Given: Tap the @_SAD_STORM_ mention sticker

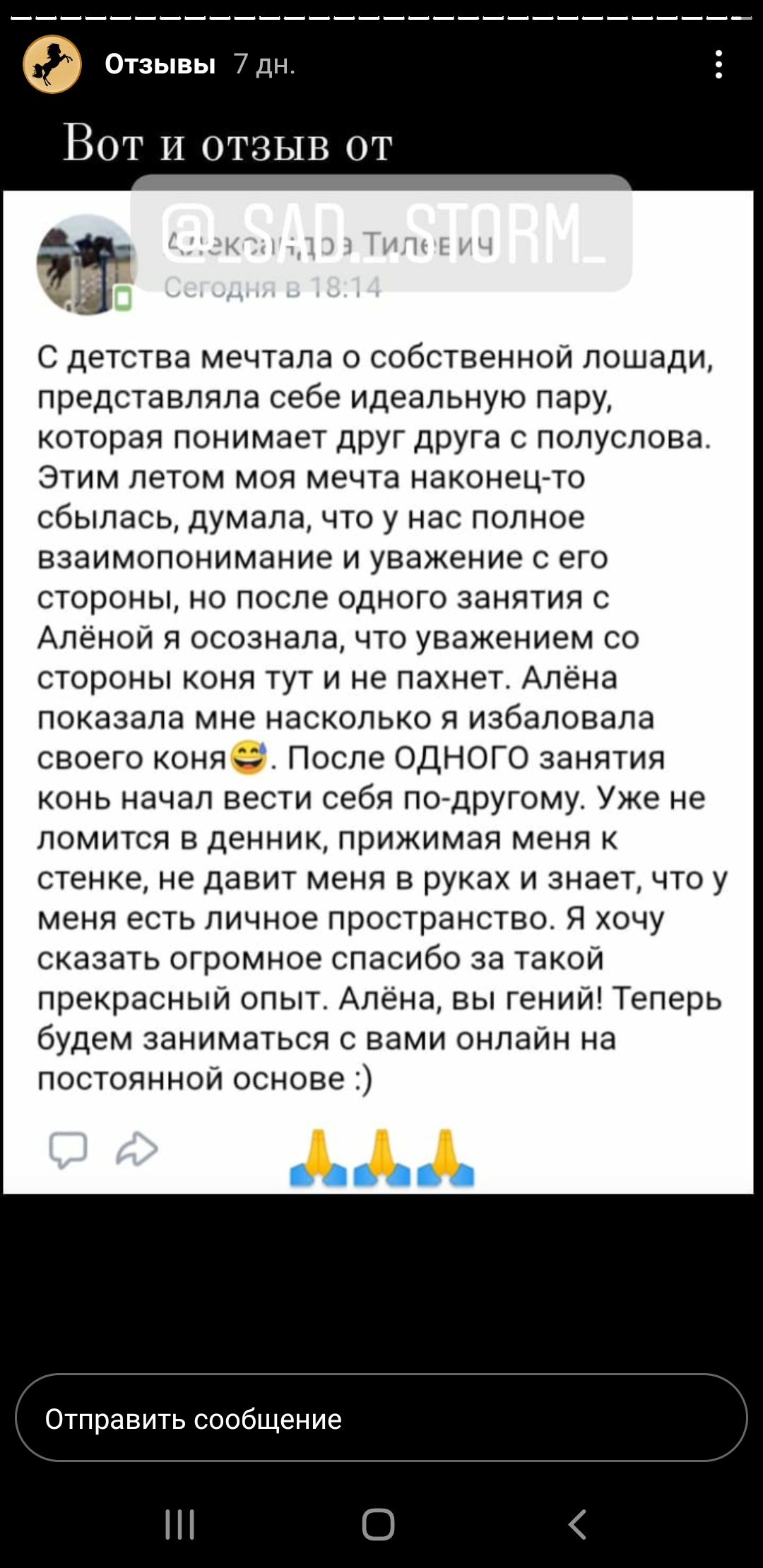Looking at the screenshot, I should [x=381, y=232].
